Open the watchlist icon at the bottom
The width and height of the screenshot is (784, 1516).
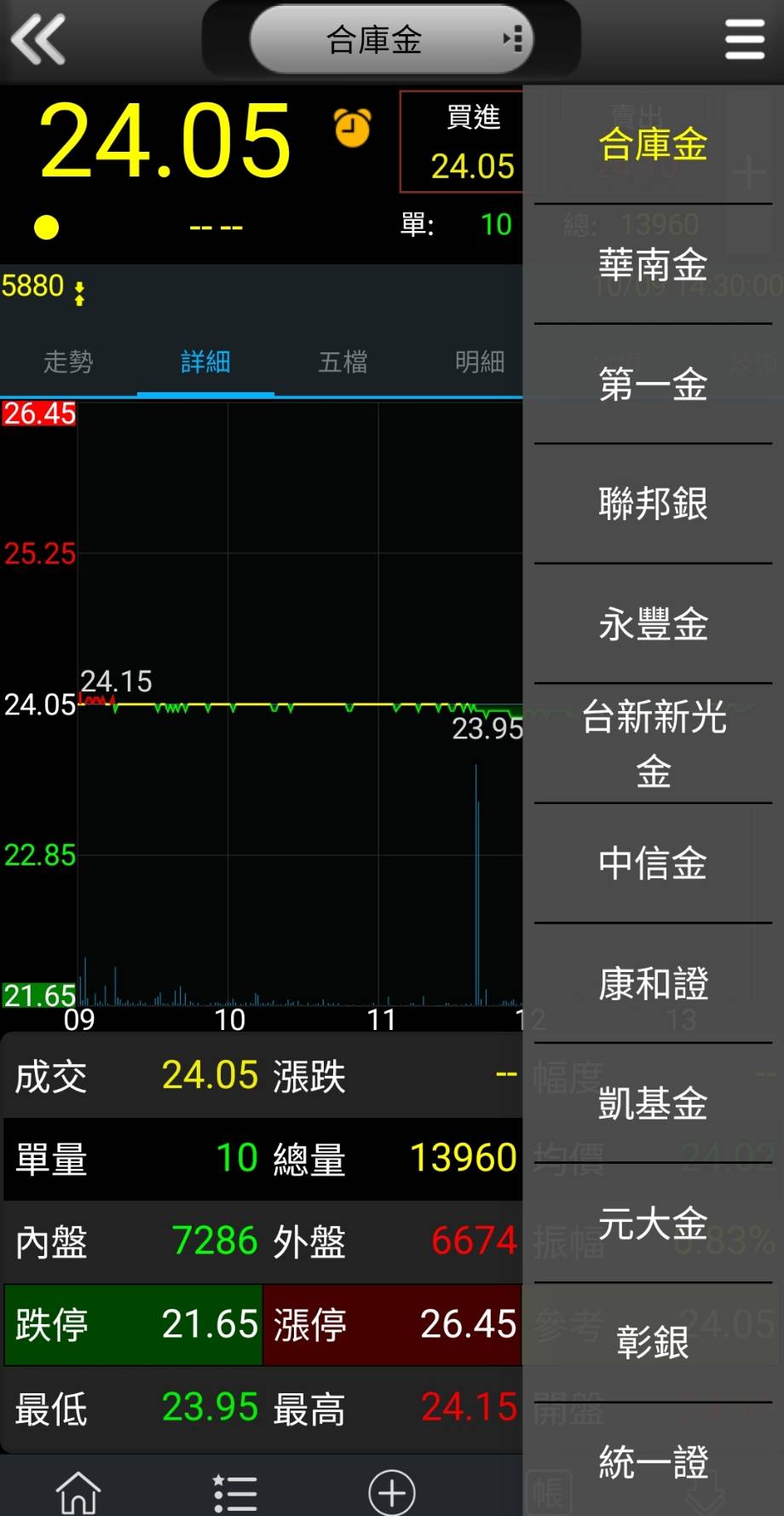click(235, 1490)
